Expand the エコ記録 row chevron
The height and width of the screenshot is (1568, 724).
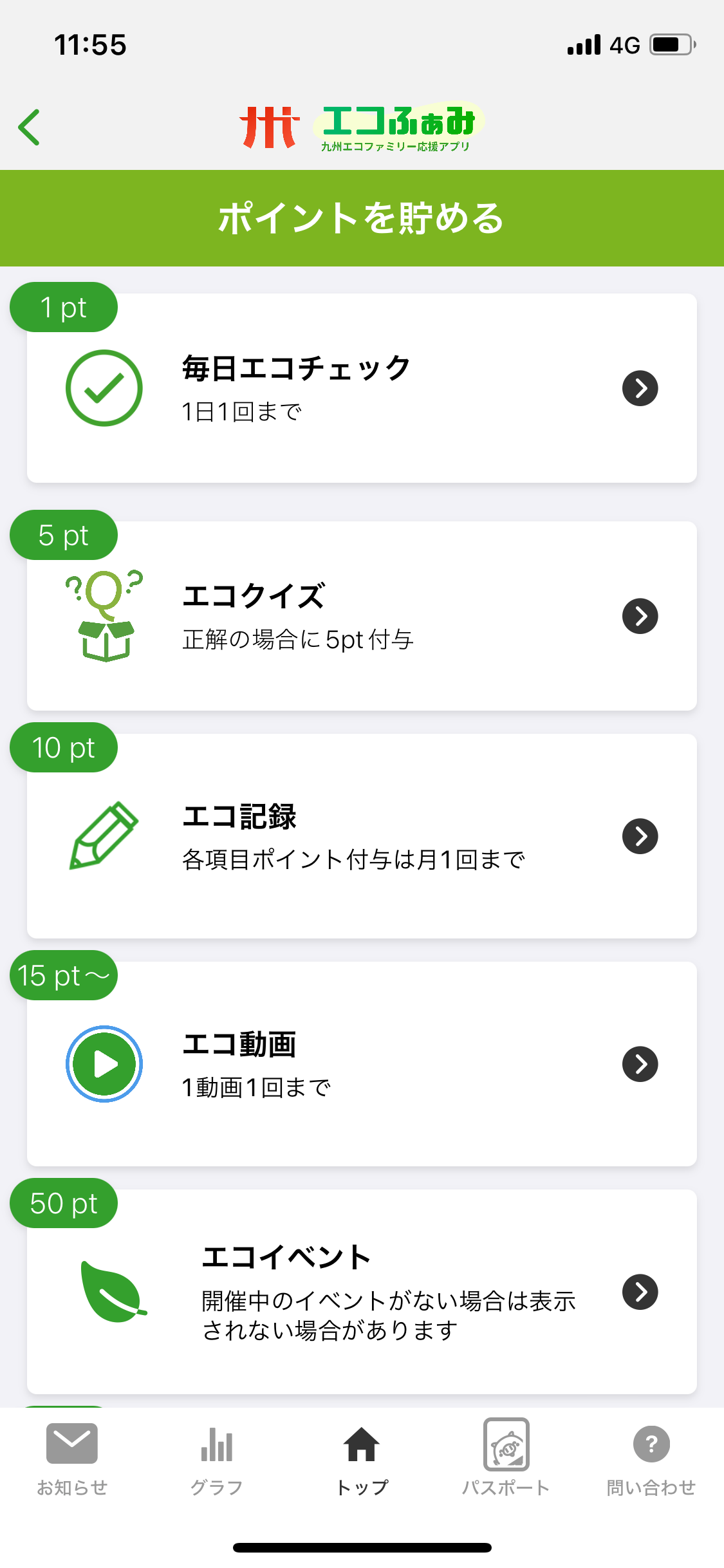640,837
